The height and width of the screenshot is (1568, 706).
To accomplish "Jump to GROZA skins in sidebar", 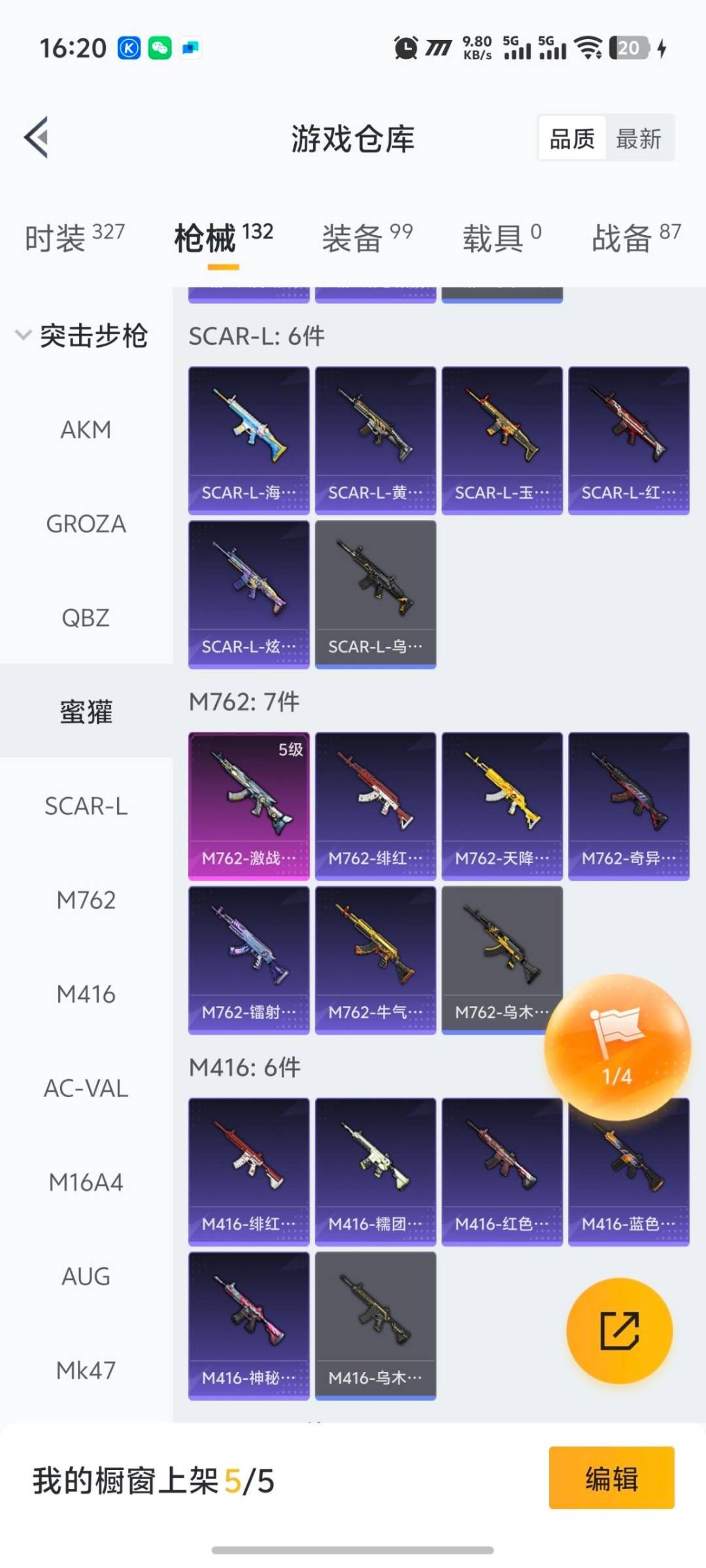I will pos(86,524).
